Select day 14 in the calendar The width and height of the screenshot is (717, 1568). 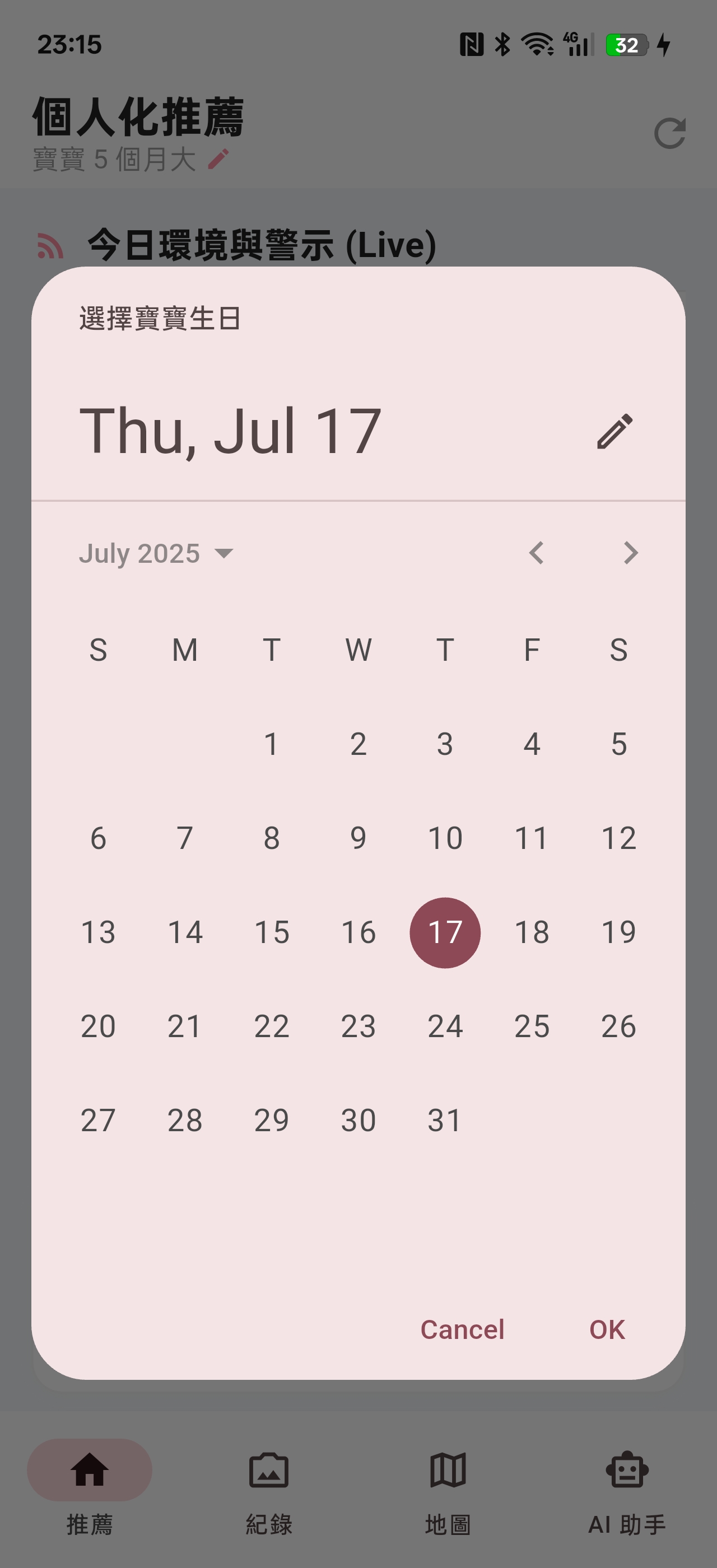185,932
